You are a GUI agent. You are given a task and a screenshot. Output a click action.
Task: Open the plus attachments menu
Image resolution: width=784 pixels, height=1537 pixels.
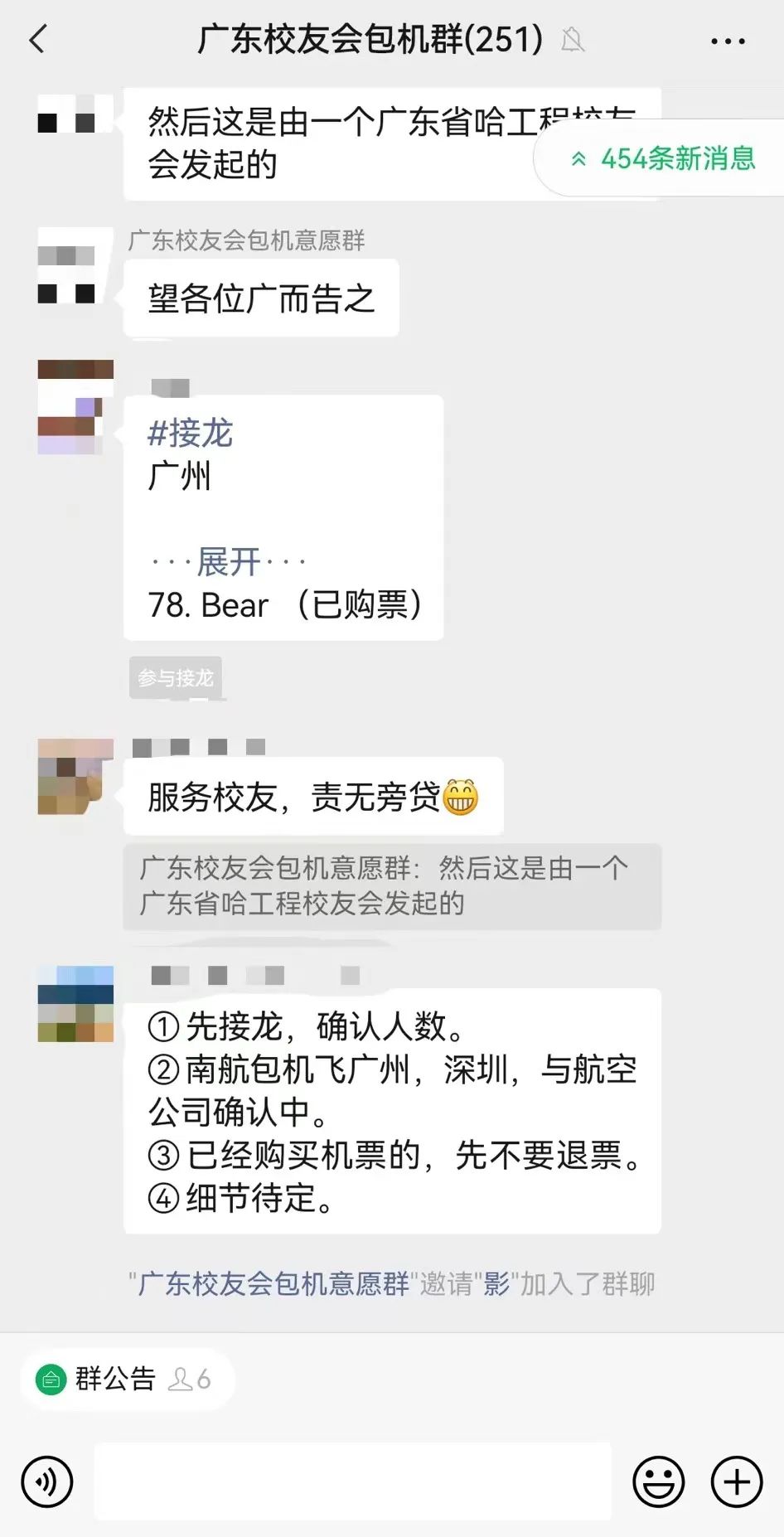click(736, 1481)
